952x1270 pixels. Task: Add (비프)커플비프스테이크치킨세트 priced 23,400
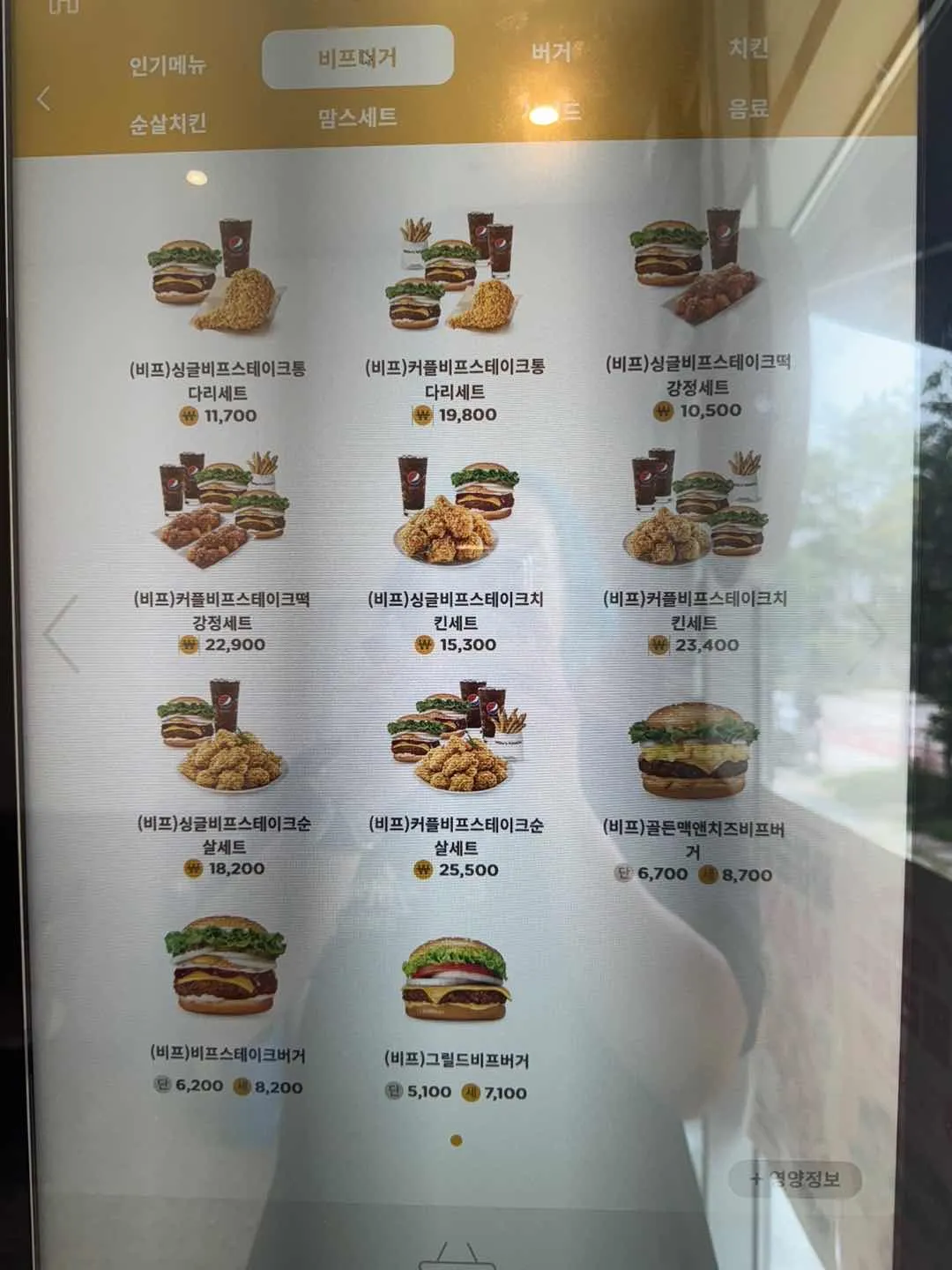[x=696, y=508]
